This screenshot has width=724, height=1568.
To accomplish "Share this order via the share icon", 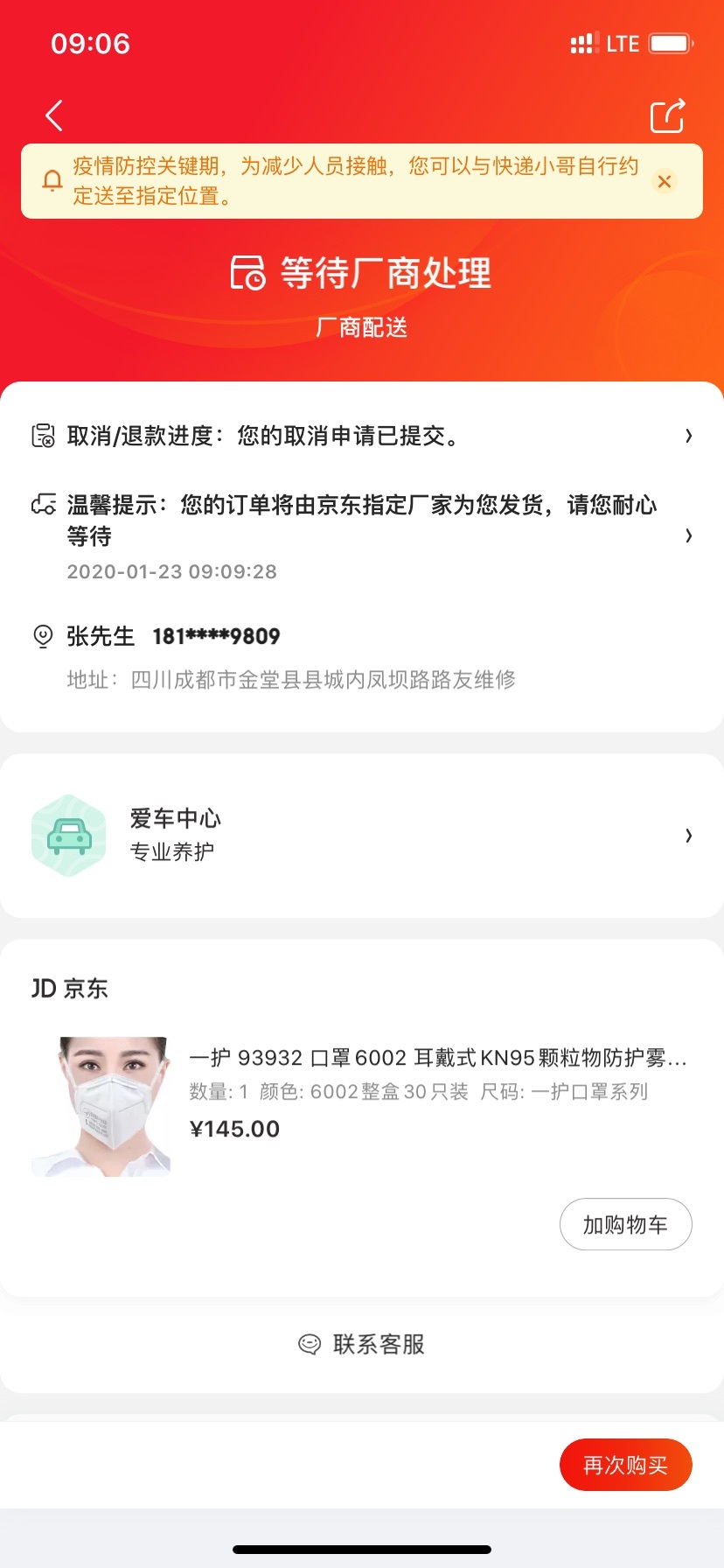I will [667, 115].
